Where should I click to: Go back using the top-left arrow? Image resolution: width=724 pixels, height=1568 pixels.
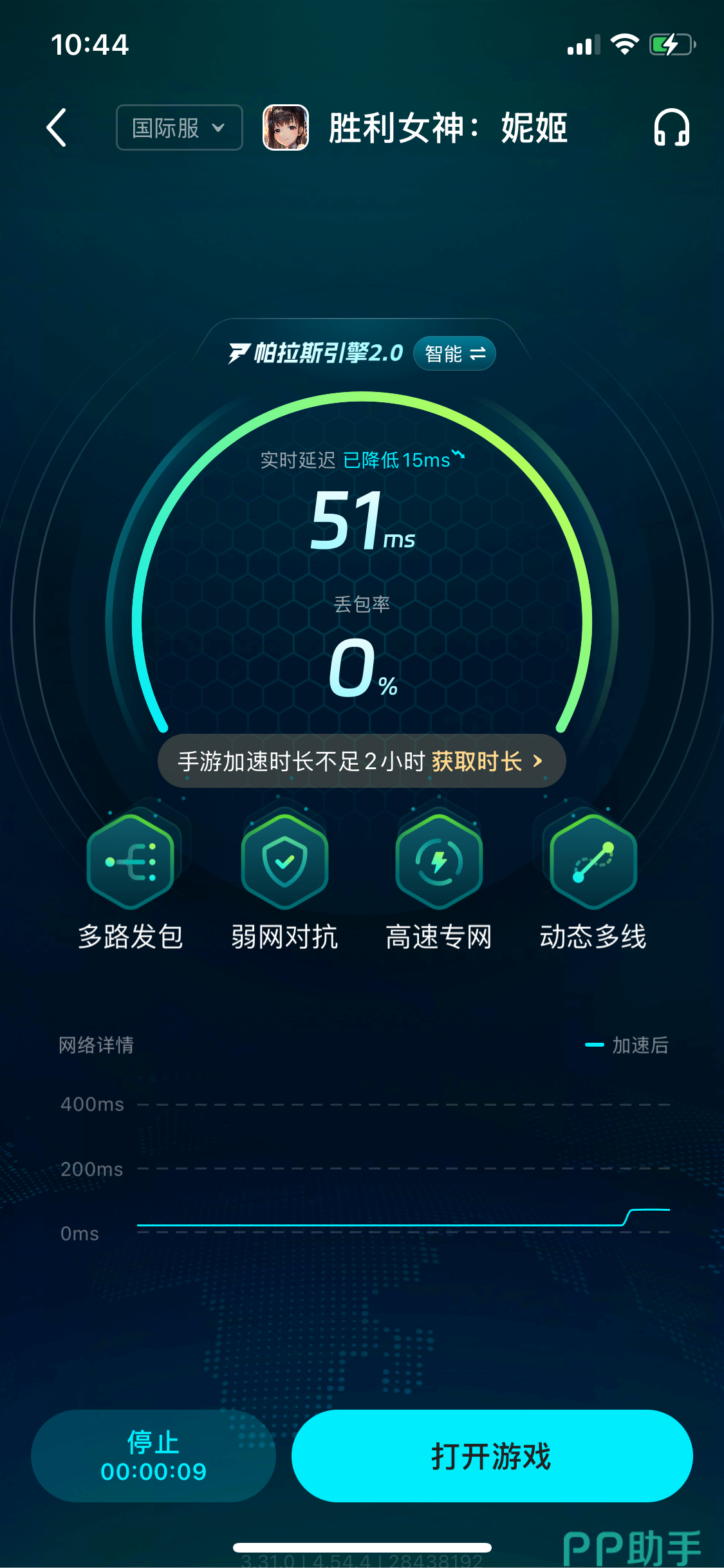57,127
